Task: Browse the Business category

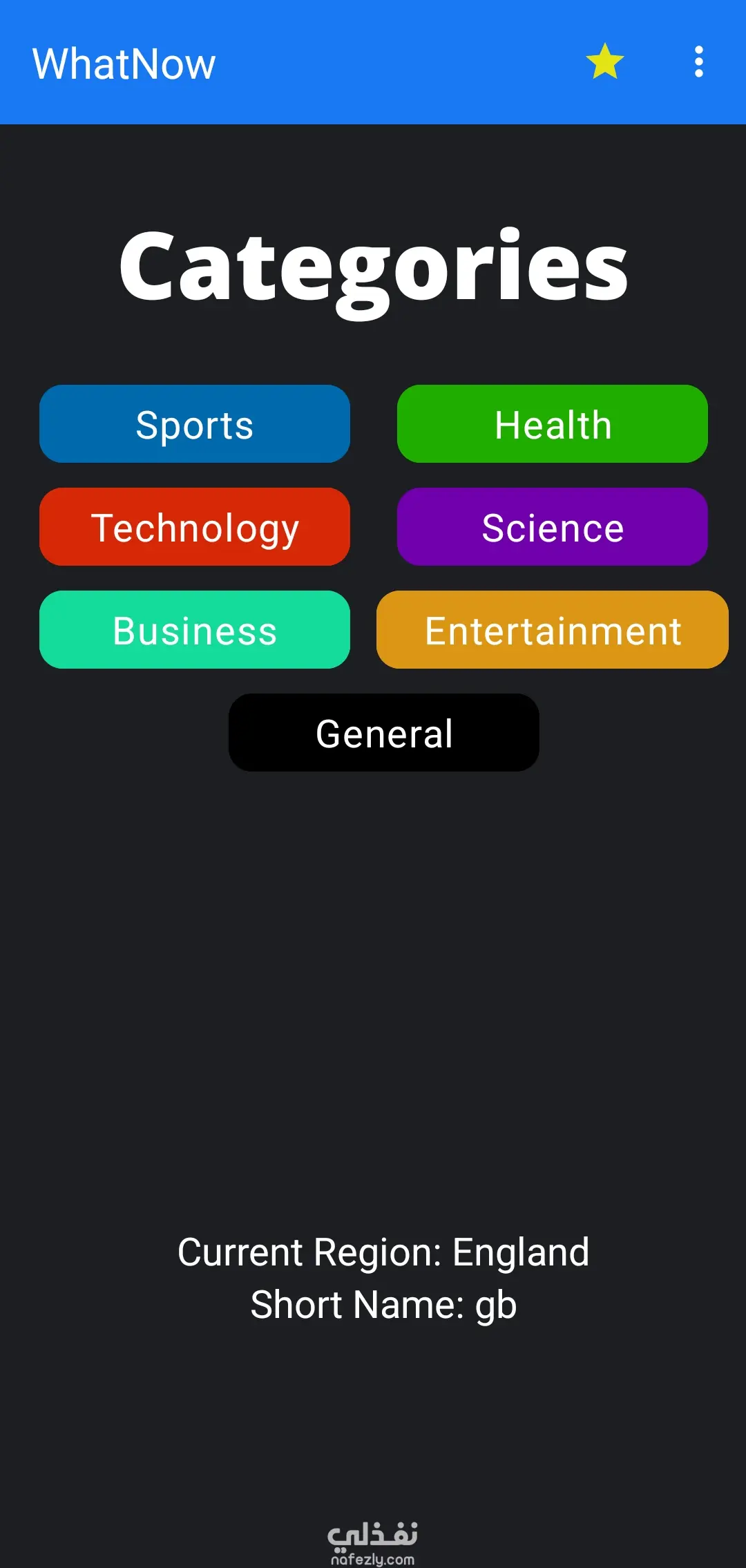Action: coord(195,630)
